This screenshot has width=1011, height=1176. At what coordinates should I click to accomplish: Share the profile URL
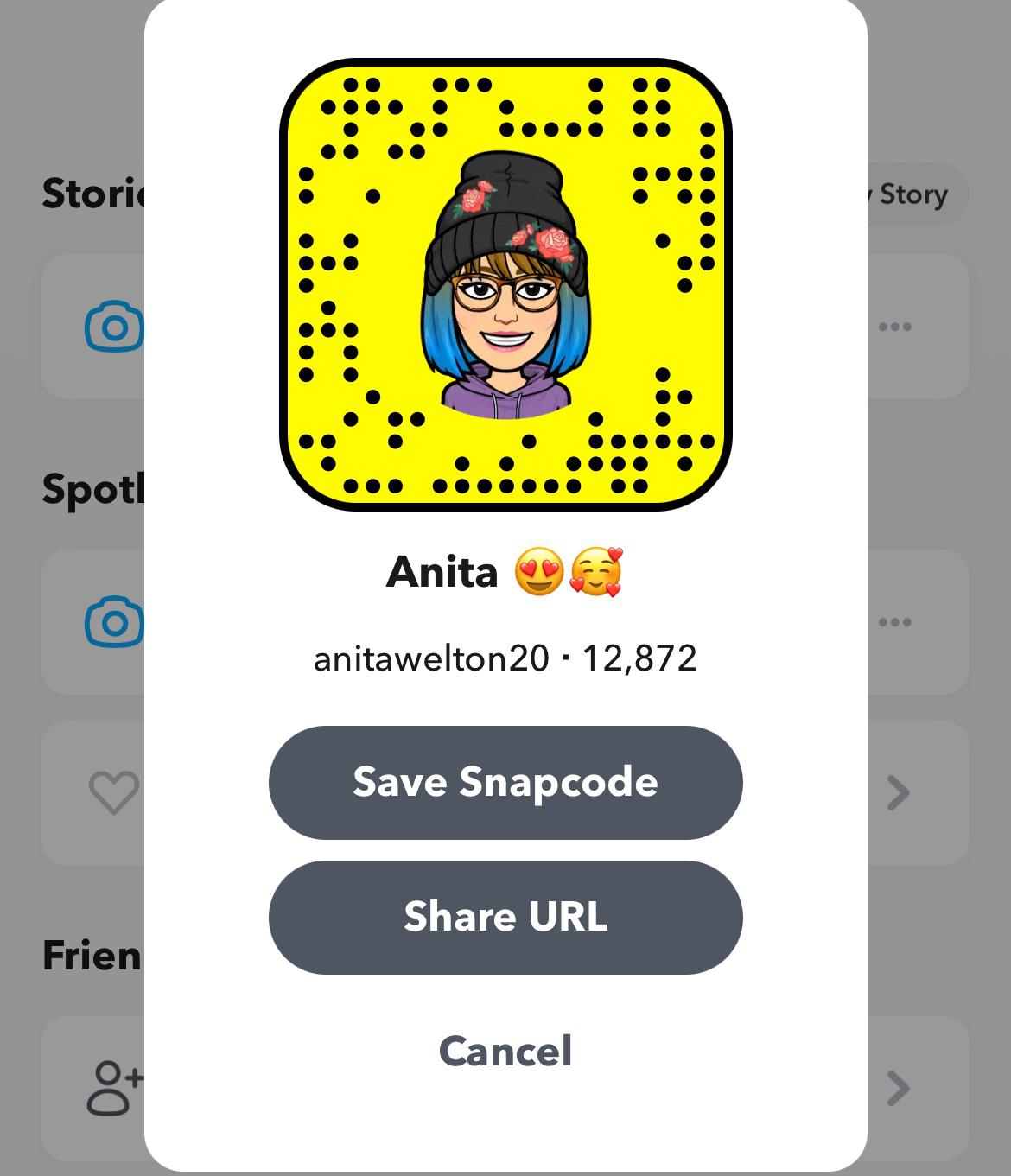pyautogui.click(x=505, y=917)
